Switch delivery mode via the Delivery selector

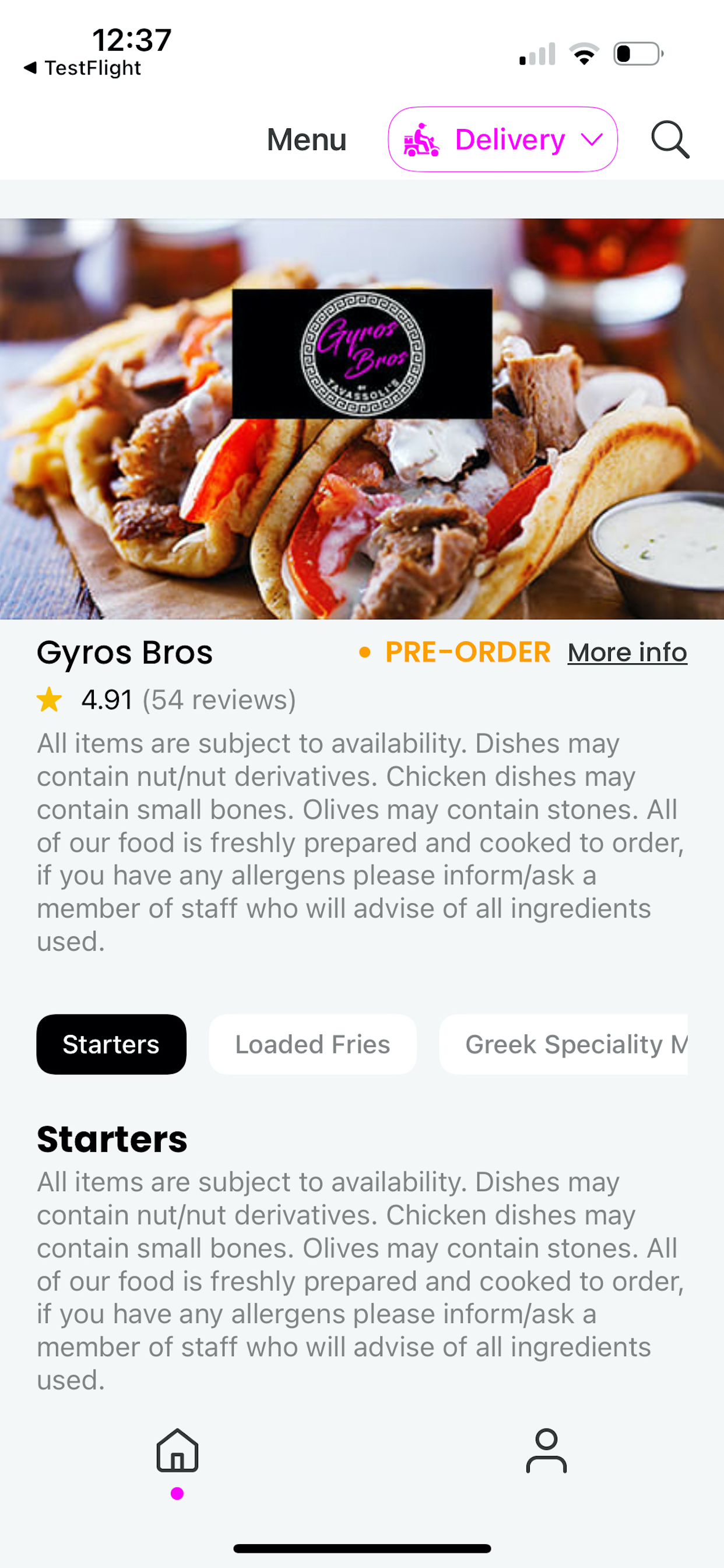coord(502,139)
